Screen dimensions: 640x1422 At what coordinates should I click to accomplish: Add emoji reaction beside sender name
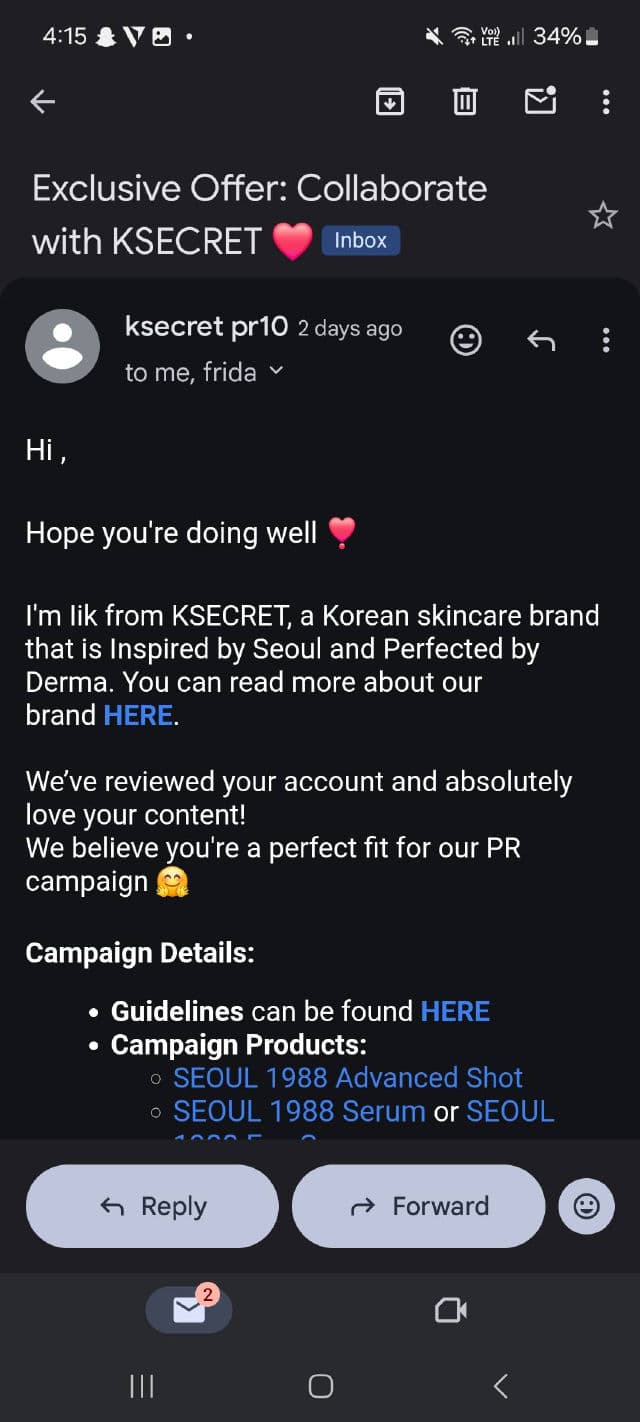pyautogui.click(x=466, y=341)
